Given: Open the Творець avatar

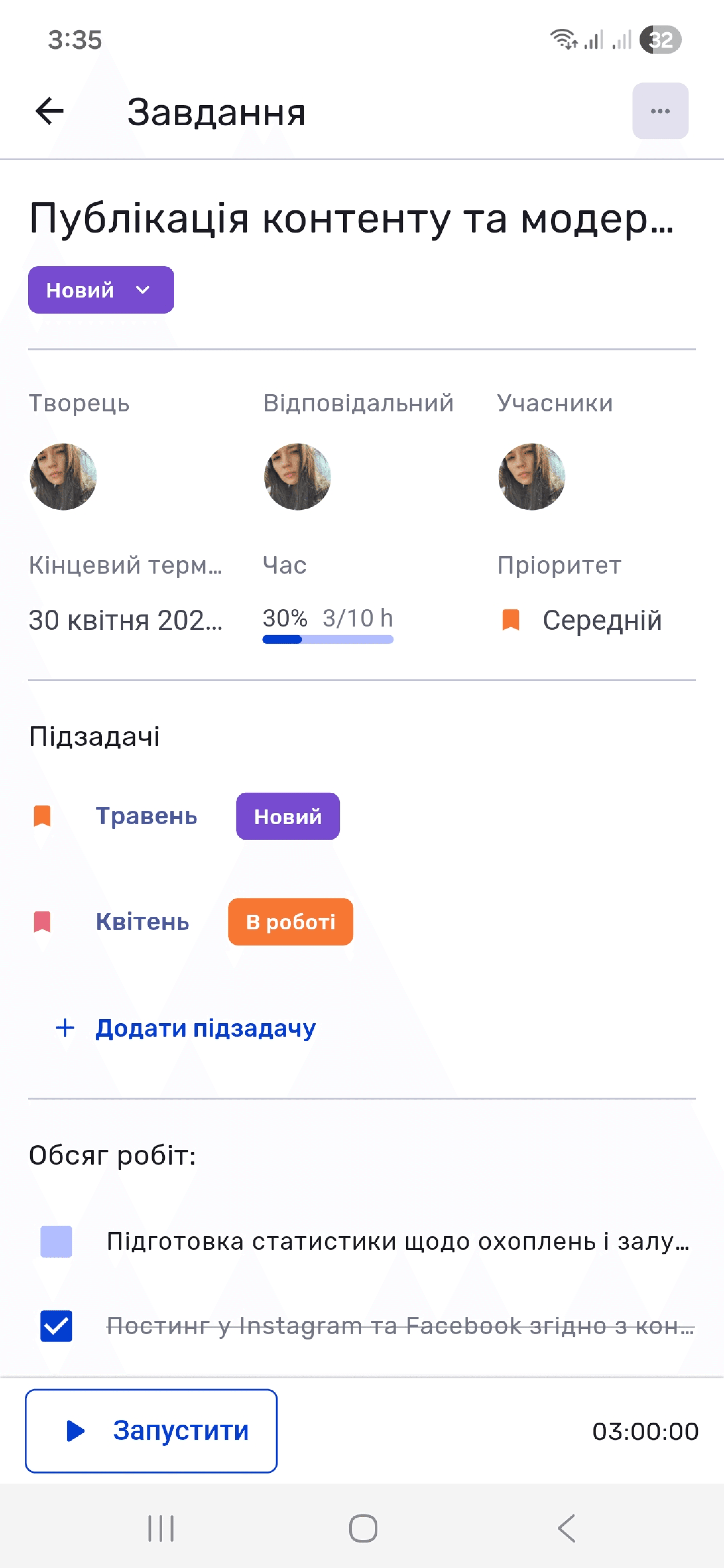Looking at the screenshot, I should click(63, 477).
